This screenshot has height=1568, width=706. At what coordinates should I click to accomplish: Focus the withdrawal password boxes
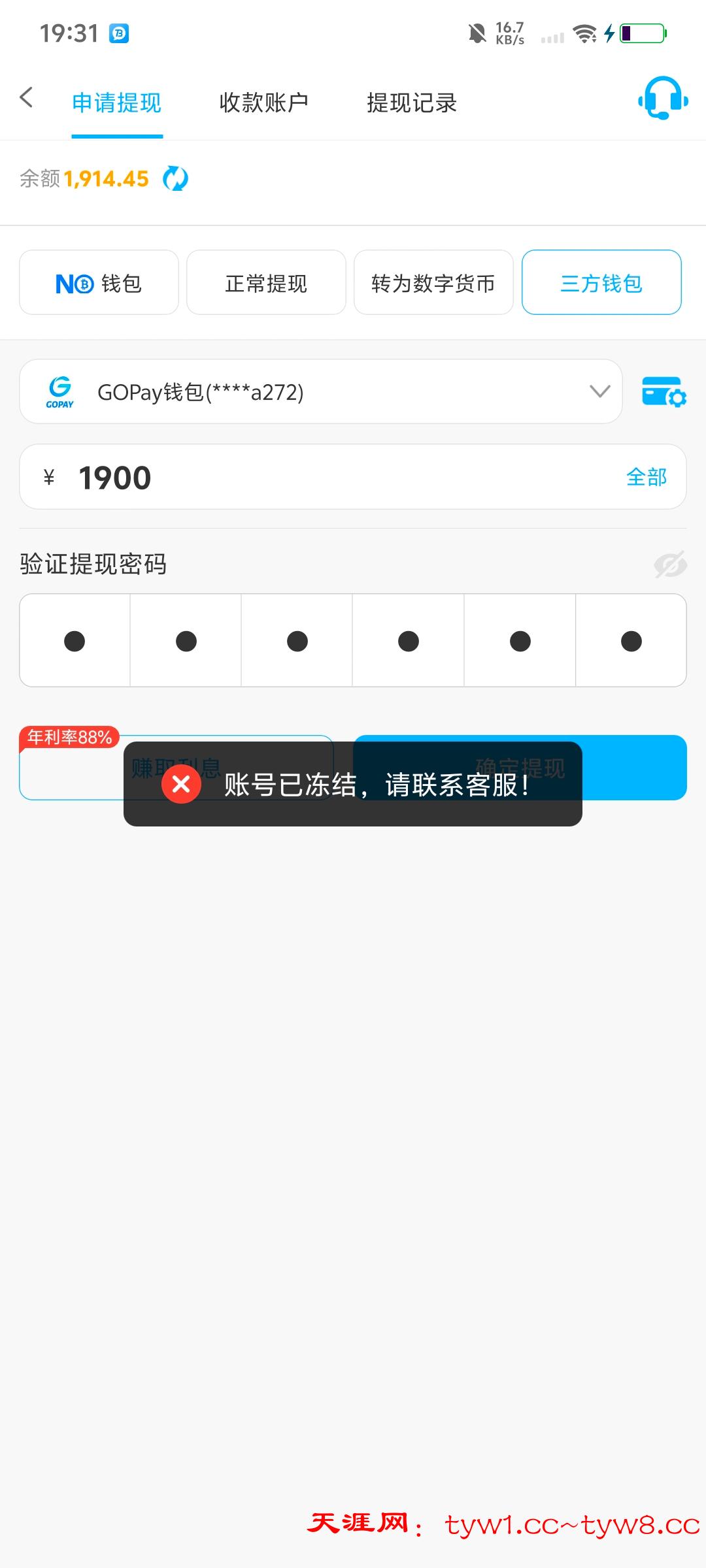click(x=353, y=640)
